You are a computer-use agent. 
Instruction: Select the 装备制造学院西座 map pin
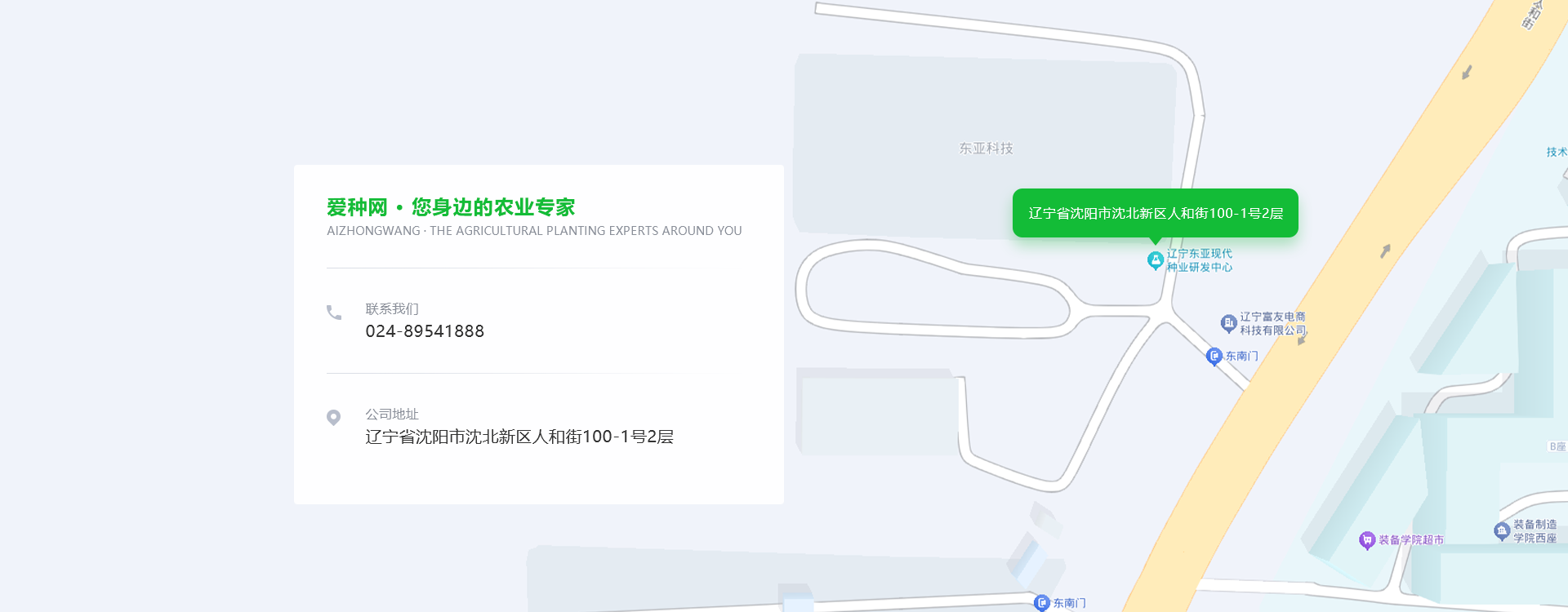point(1501,530)
